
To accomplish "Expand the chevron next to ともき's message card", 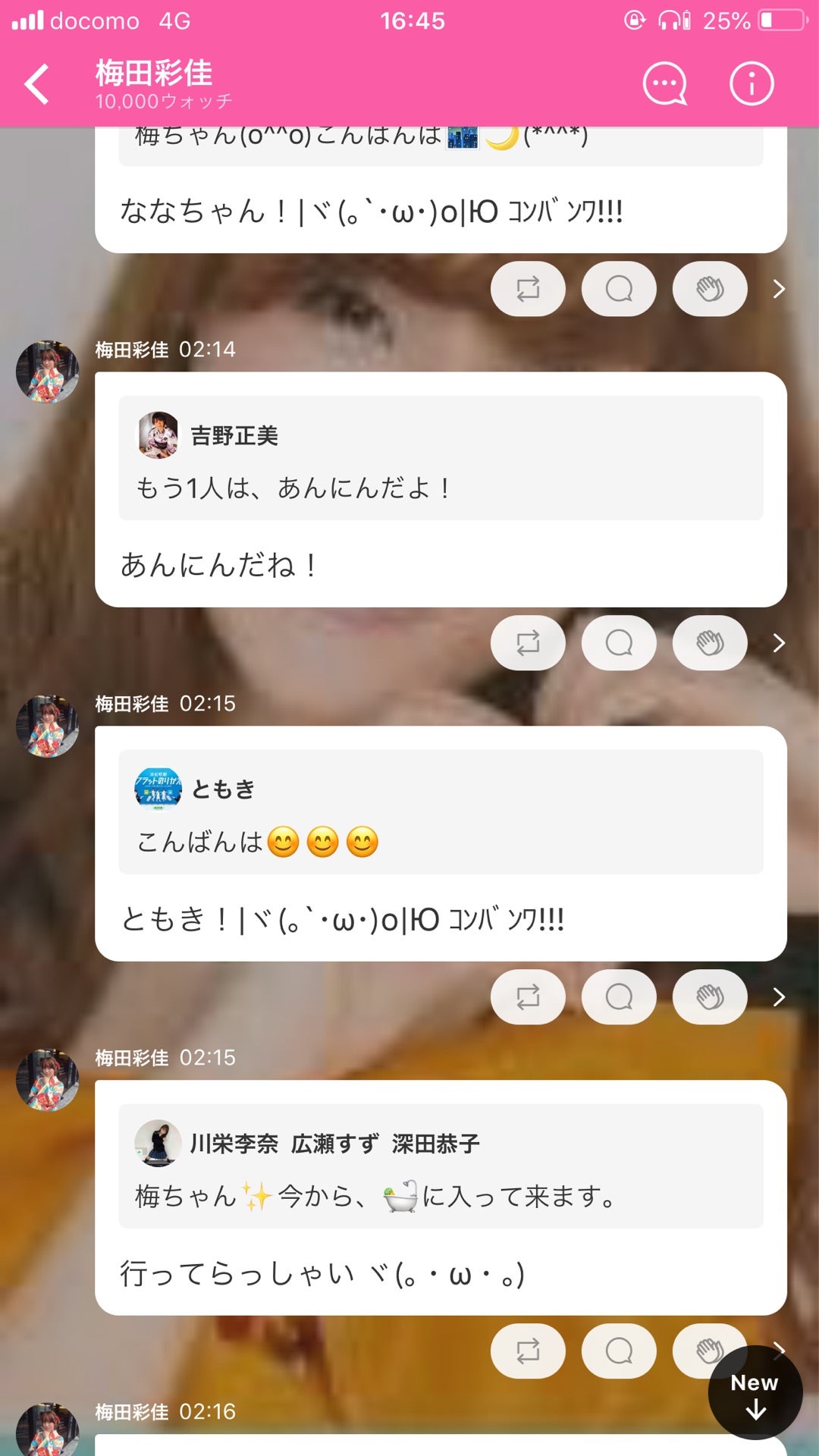I will (x=778, y=997).
